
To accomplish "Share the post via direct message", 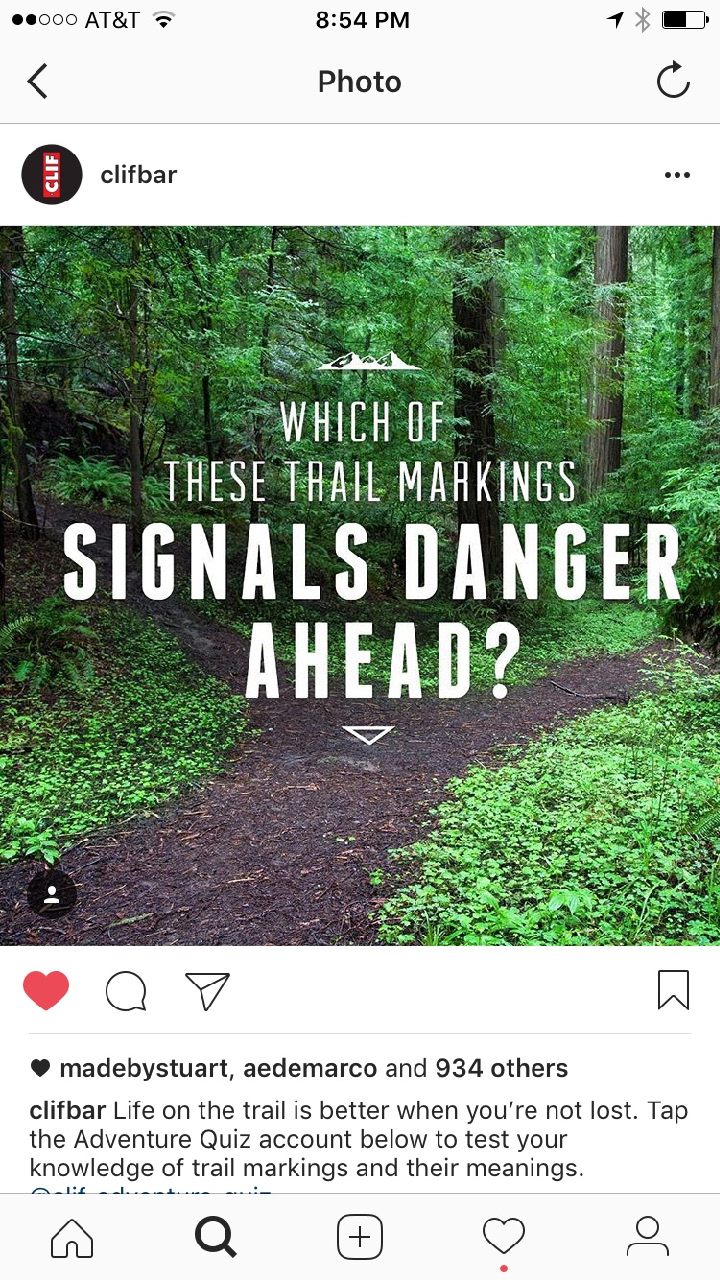I will coord(207,991).
